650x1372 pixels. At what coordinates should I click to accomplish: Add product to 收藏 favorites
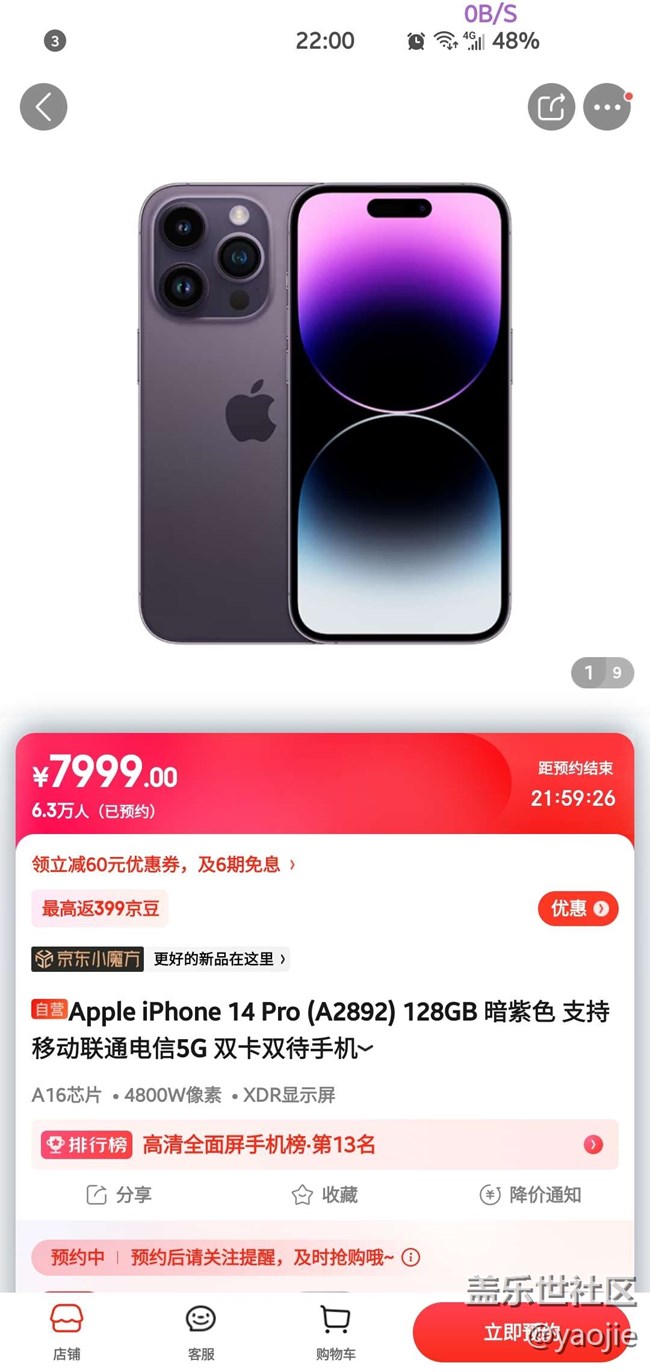click(x=324, y=1194)
